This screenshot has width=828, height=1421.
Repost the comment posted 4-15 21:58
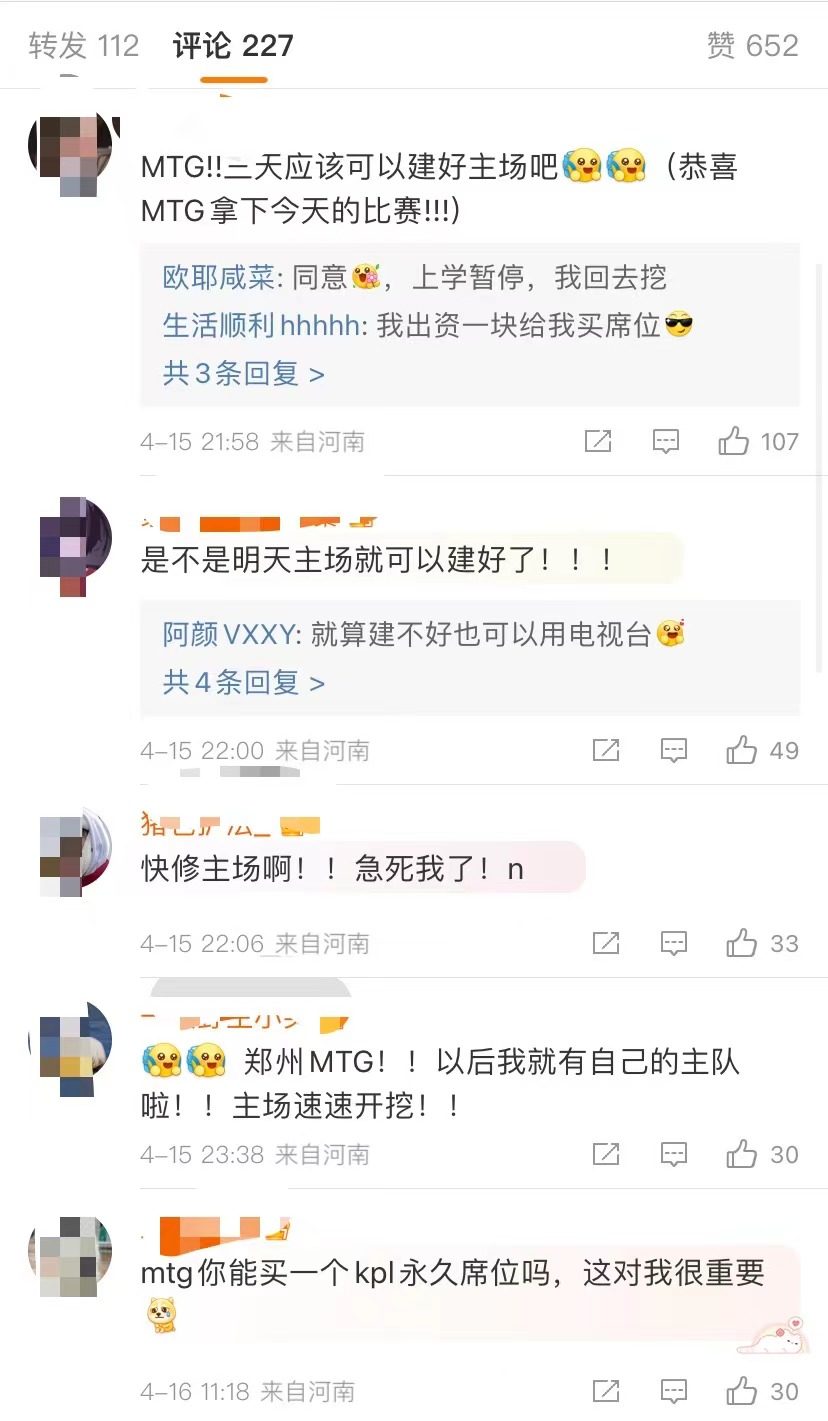point(598,441)
